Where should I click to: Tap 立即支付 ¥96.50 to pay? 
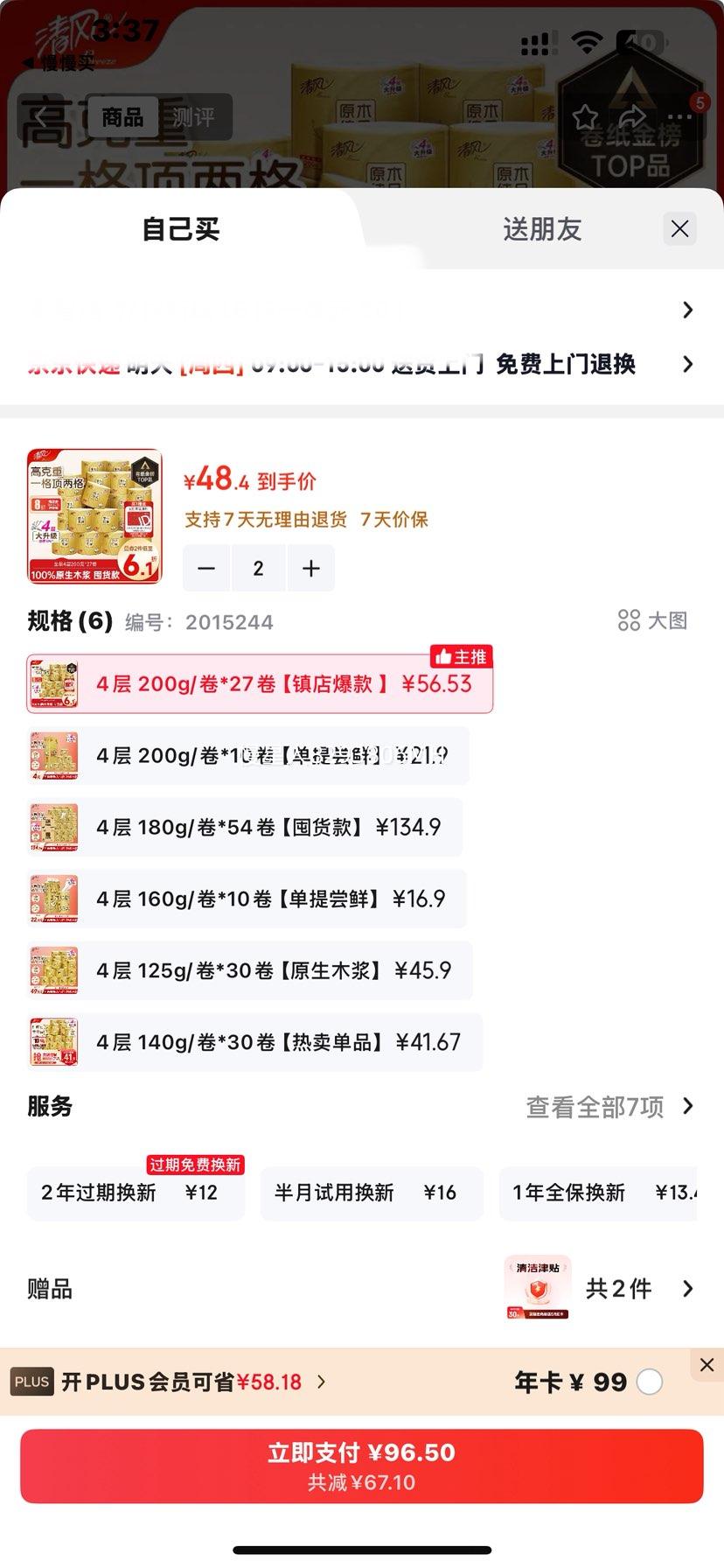tap(362, 1466)
